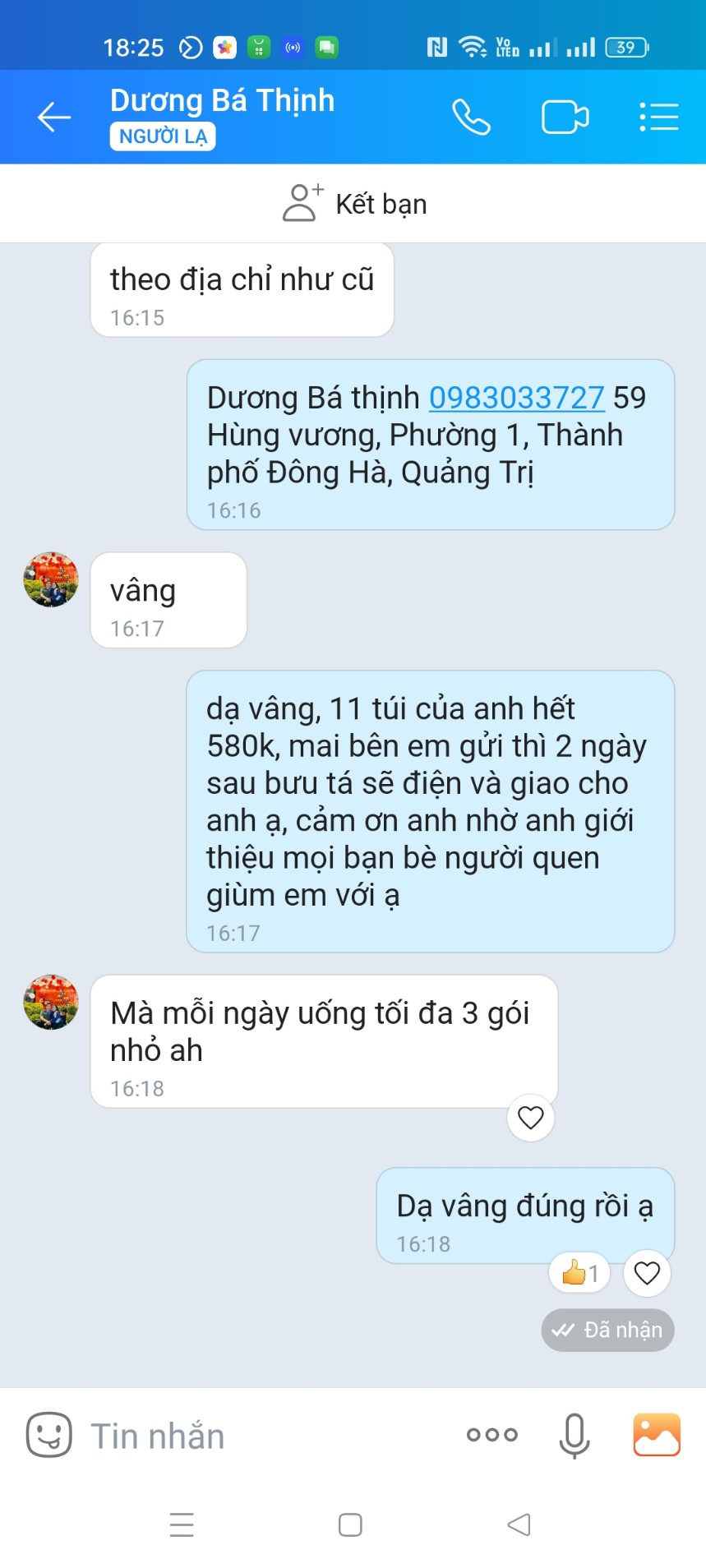Open the sticker and emoji picker

tap(49, 1435)
